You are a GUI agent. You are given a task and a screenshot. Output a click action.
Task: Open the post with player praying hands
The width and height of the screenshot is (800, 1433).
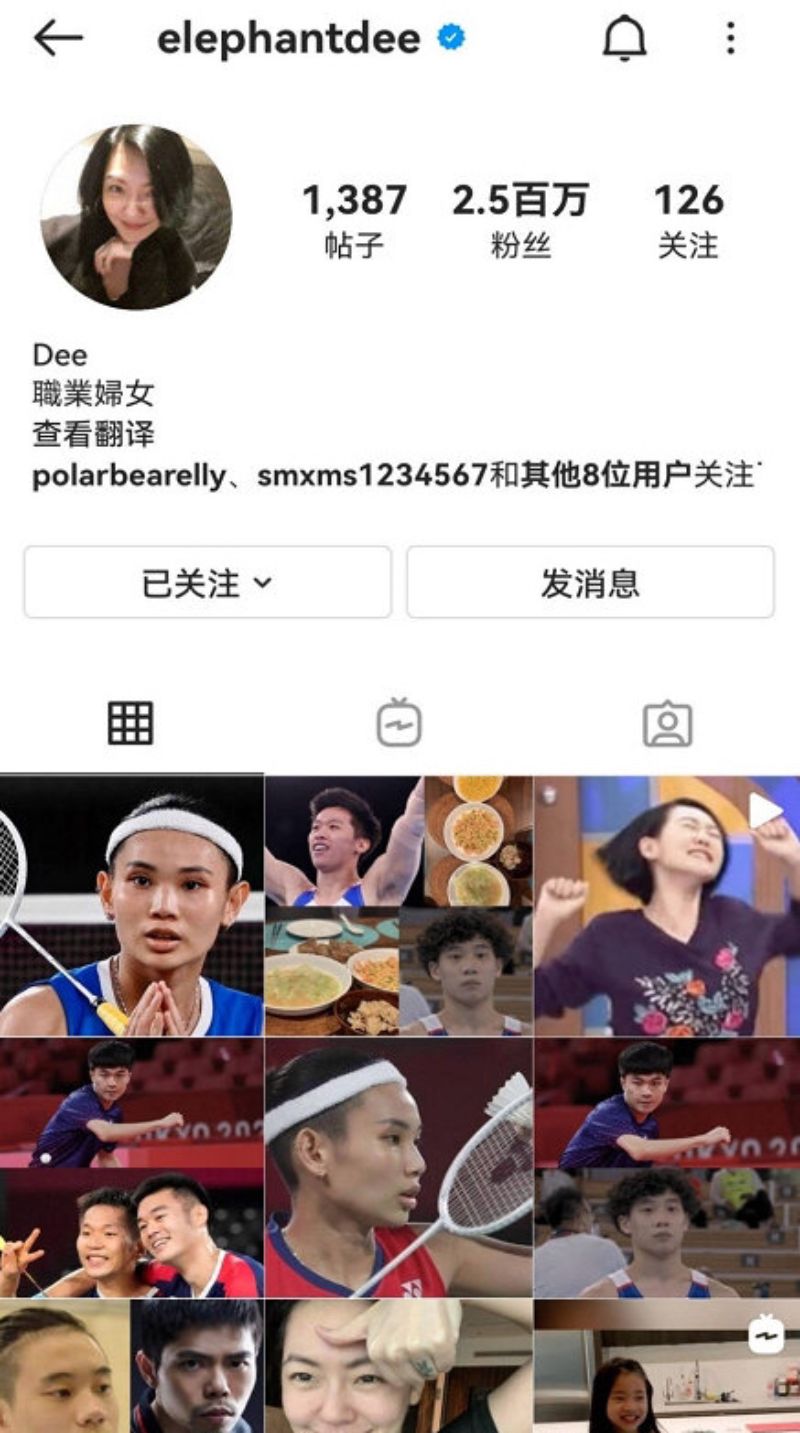(x=131, y=905)
